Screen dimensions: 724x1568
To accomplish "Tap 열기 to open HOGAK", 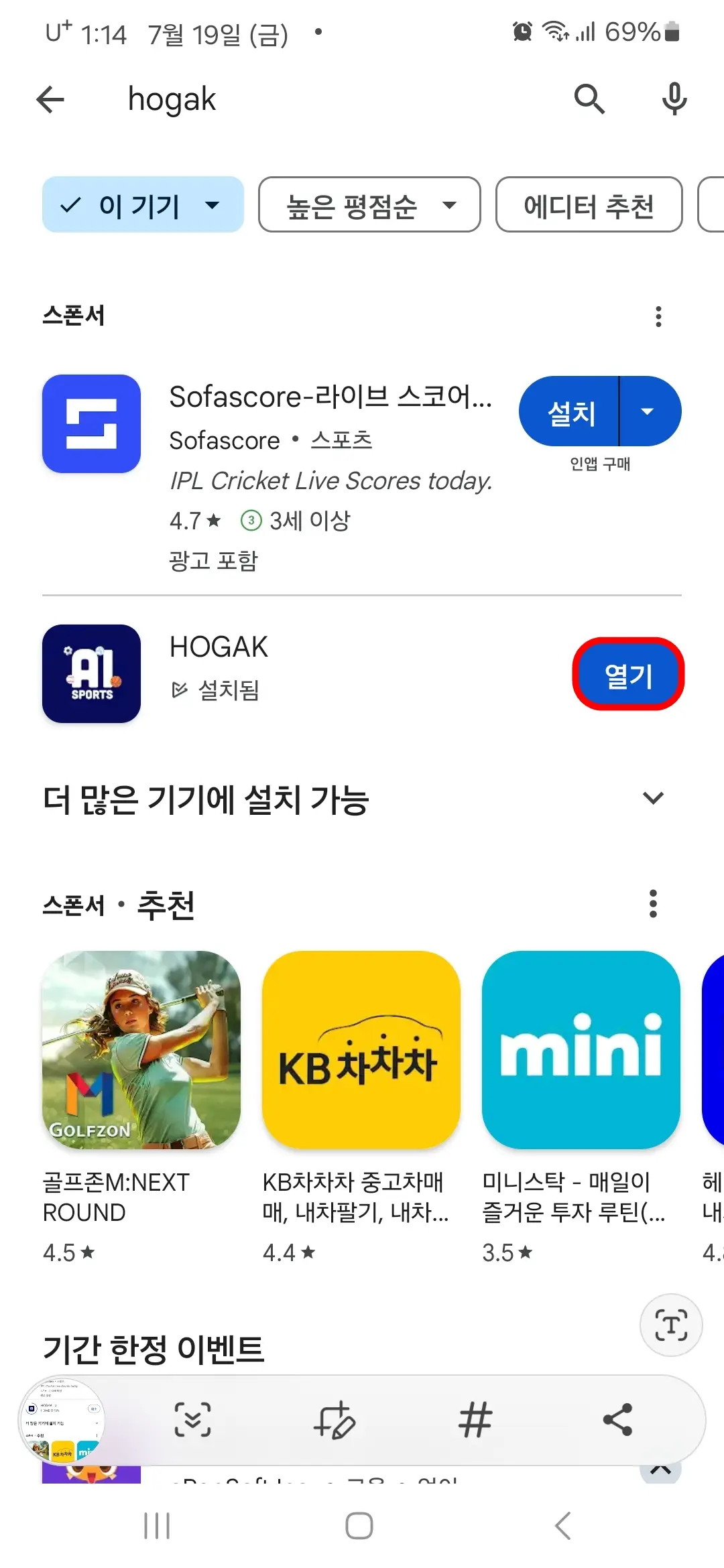I will pos(627,675).
